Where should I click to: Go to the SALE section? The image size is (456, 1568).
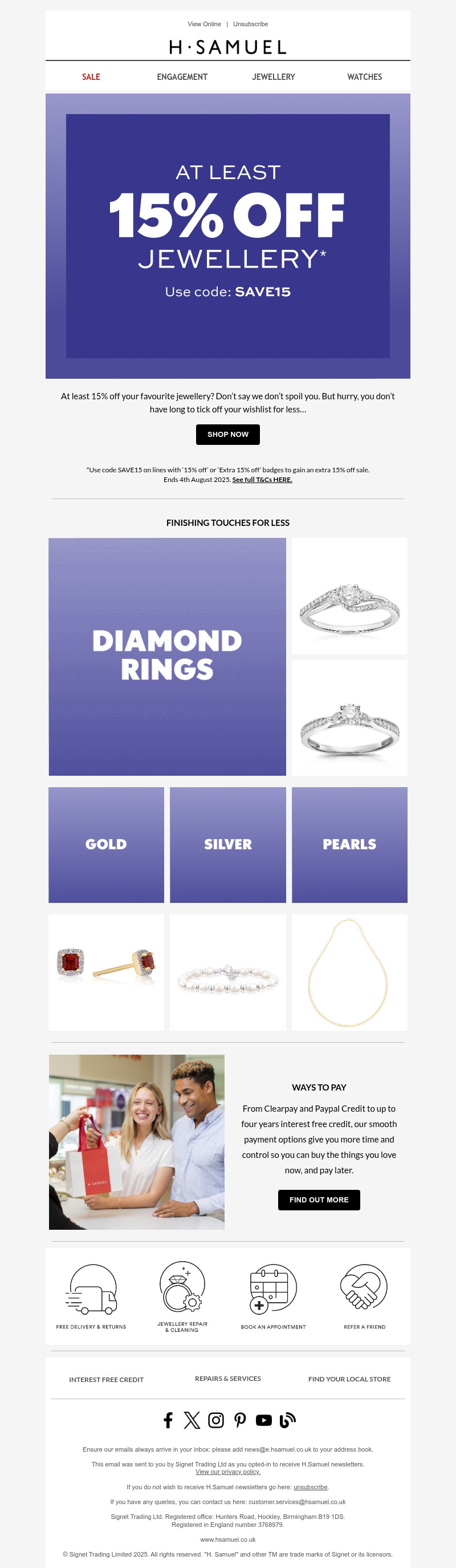click(x=91, y=76)
